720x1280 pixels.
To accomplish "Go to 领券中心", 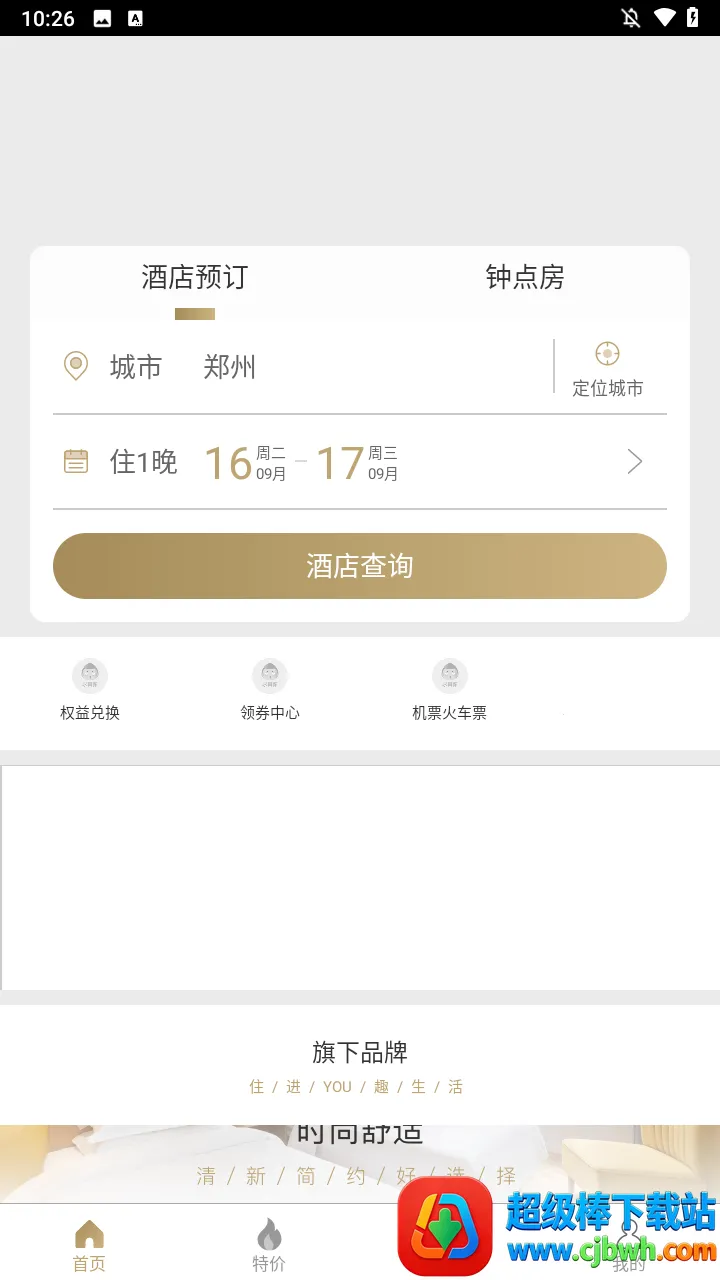I will 270,690.
